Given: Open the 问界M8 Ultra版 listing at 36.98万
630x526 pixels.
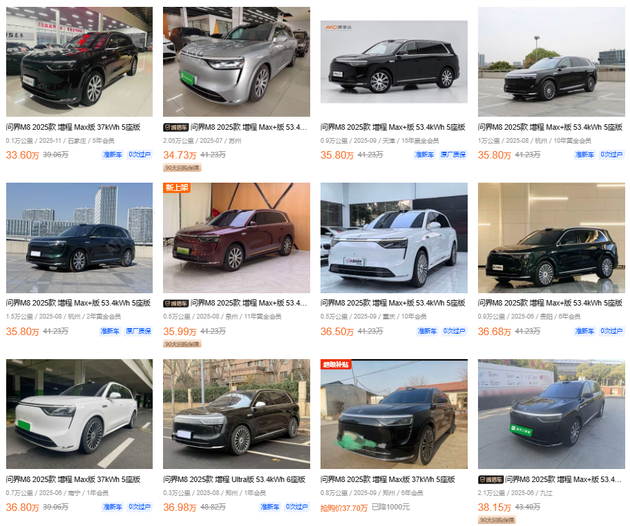Looking at the screenshot, I should tap(236, 412).
